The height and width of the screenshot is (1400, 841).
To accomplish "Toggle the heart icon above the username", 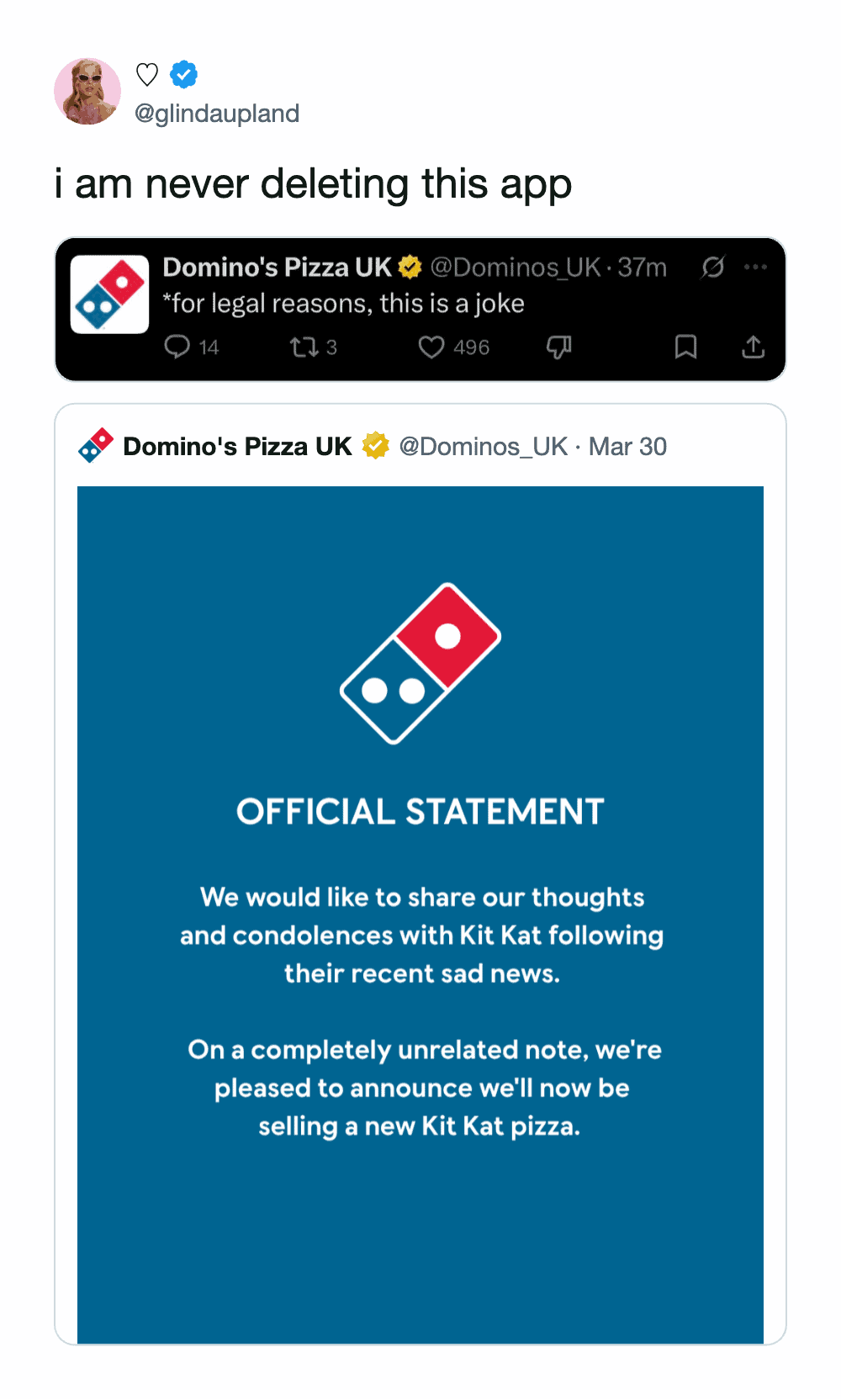I will [146, 74].
